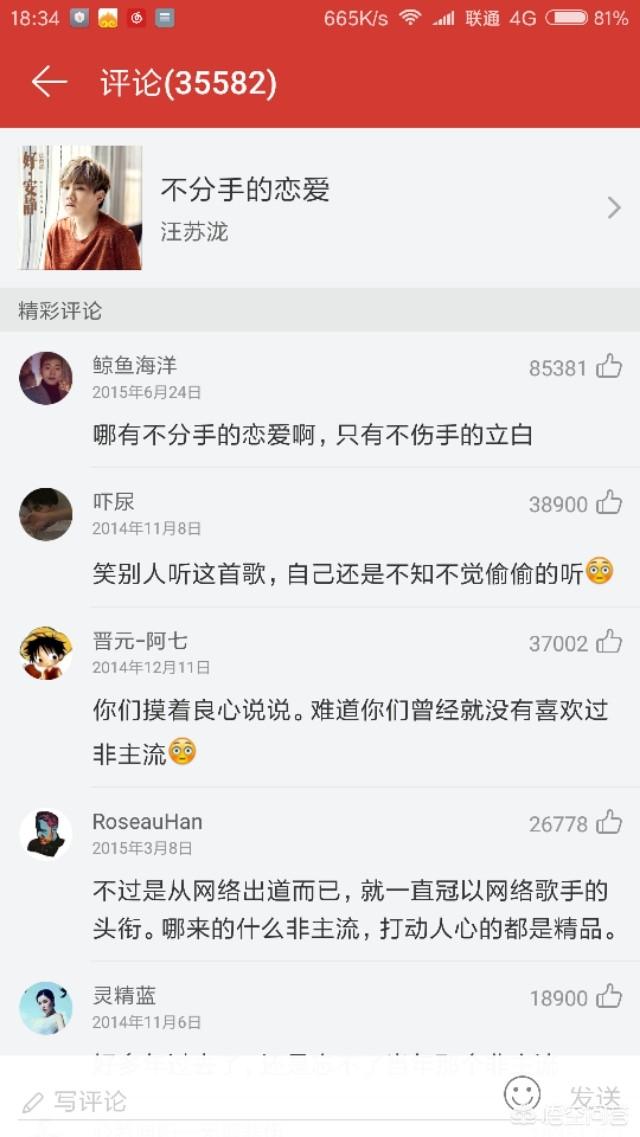Open the emoji picker
Screen dimensions: 640x1137
pyautogui.click(x=521, y=1095)
